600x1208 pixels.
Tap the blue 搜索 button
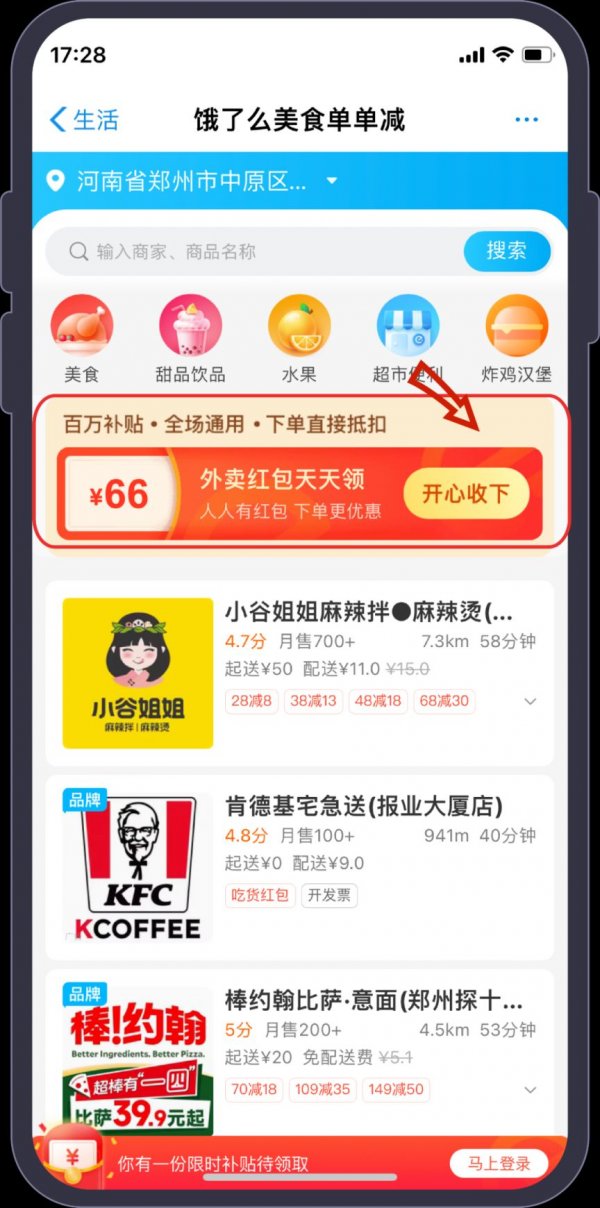(506, 251)
